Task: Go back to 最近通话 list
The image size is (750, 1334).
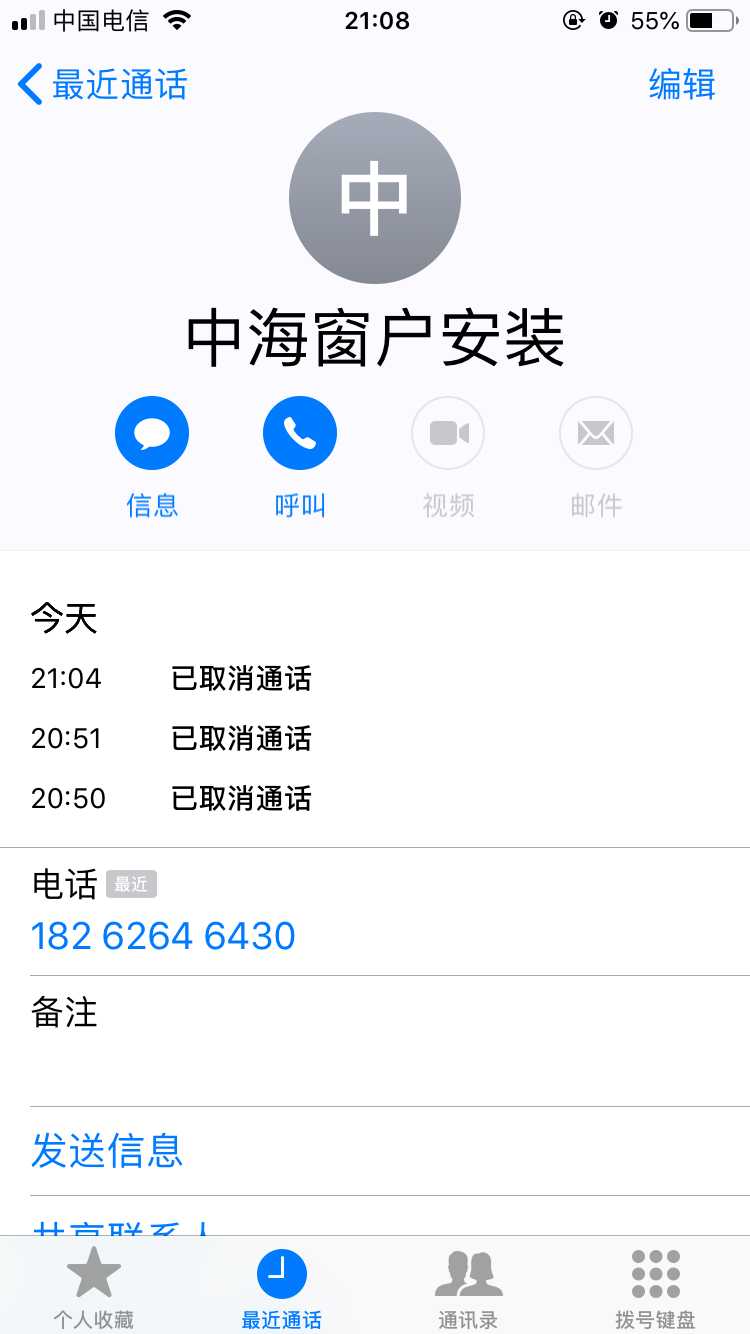Action: (103, 85)
